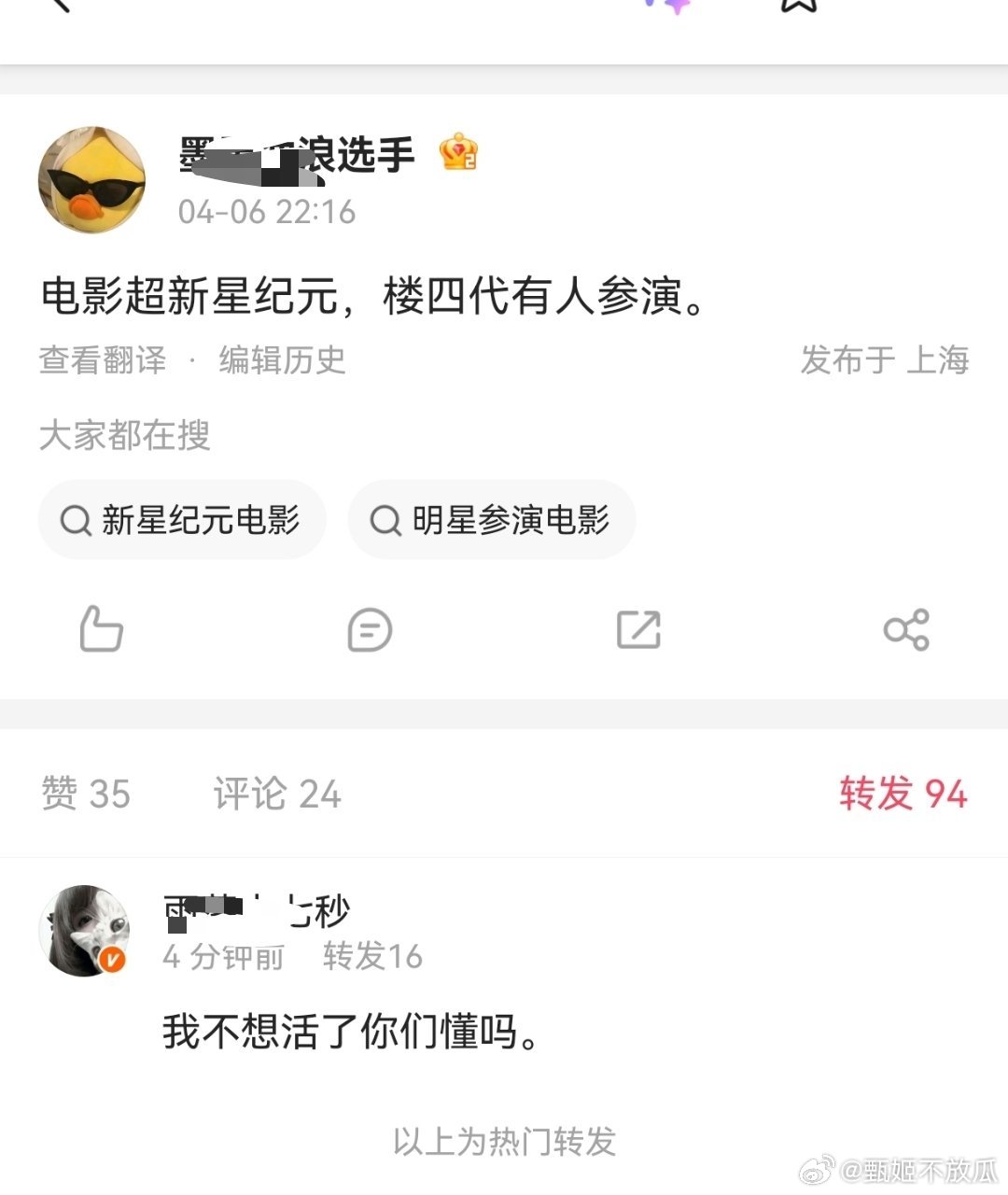The height and width of the screenshot is (1195, 1008).
Task: Open the share options icon
Action: click(x=906, y=630)
